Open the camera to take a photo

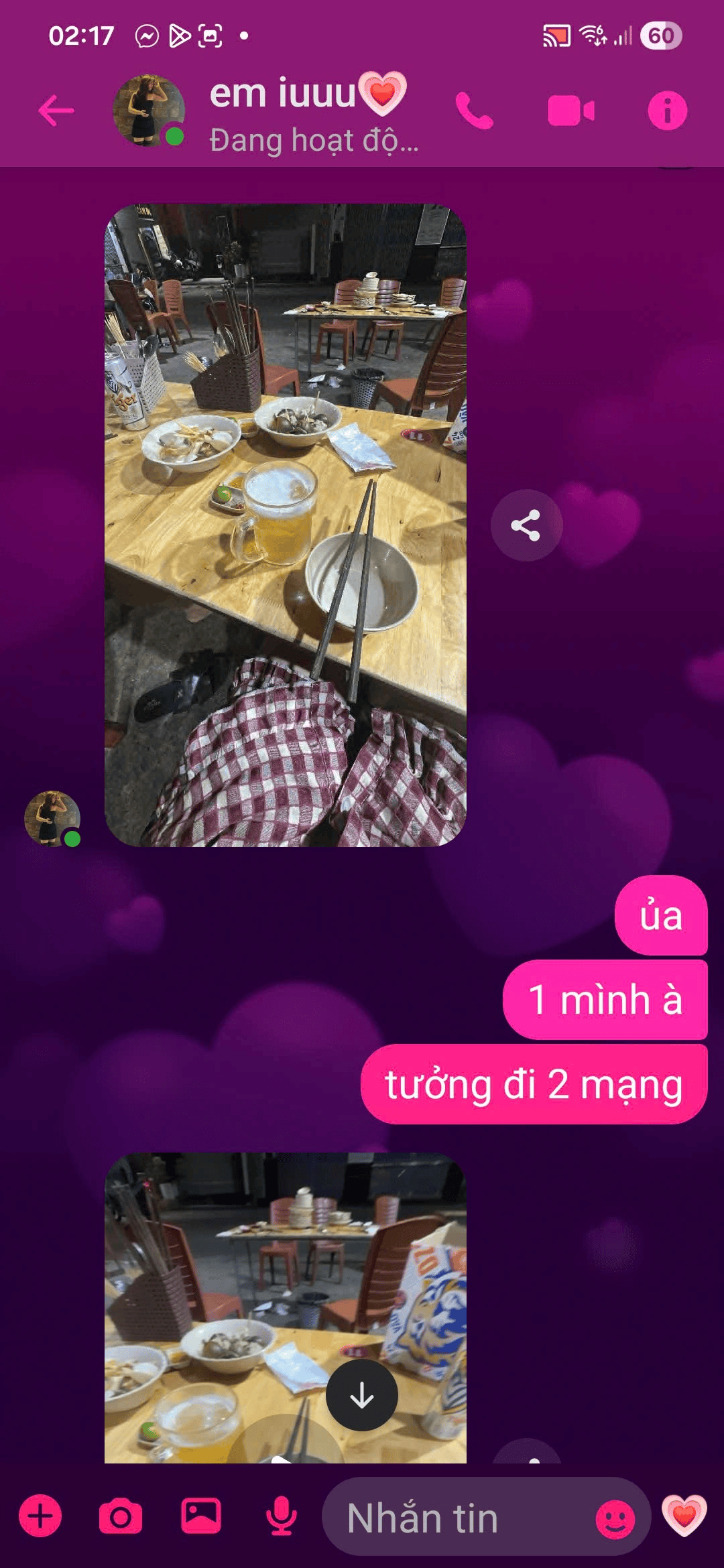coord(121,1517)
